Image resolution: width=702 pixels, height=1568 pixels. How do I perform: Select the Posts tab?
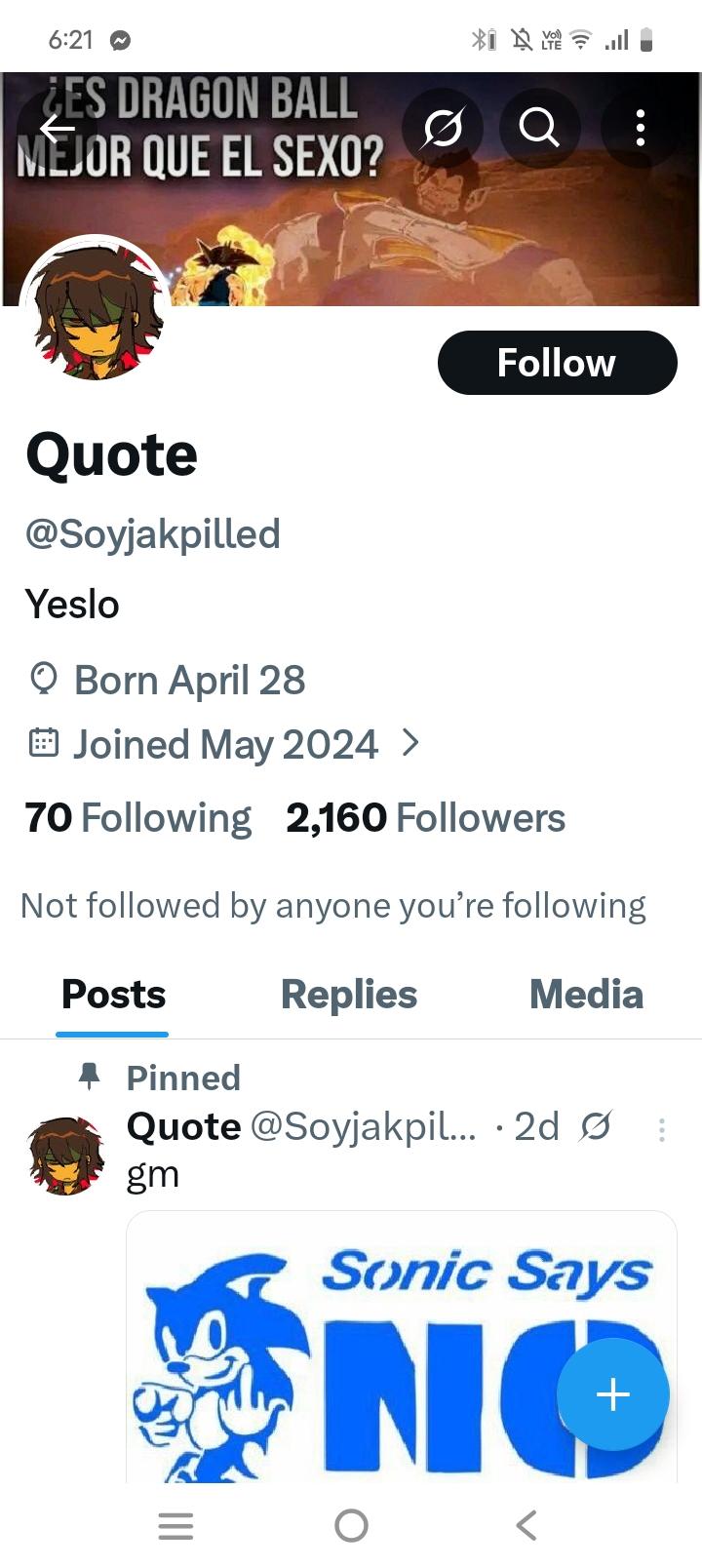(x=113, y=995)
